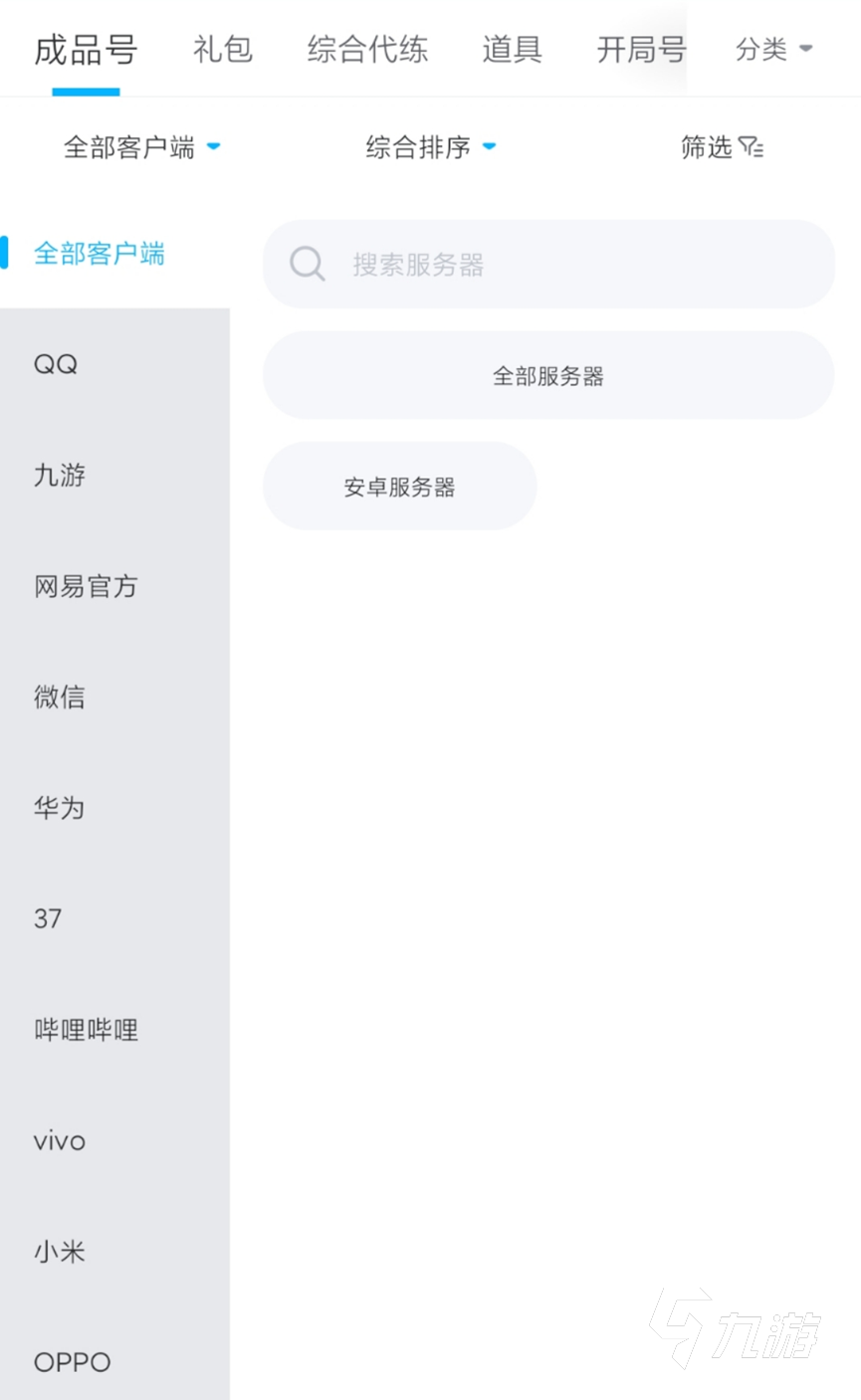861x1400 pixels.
Task: Select the 安卓服务器 chip
Action: [399, 487]
